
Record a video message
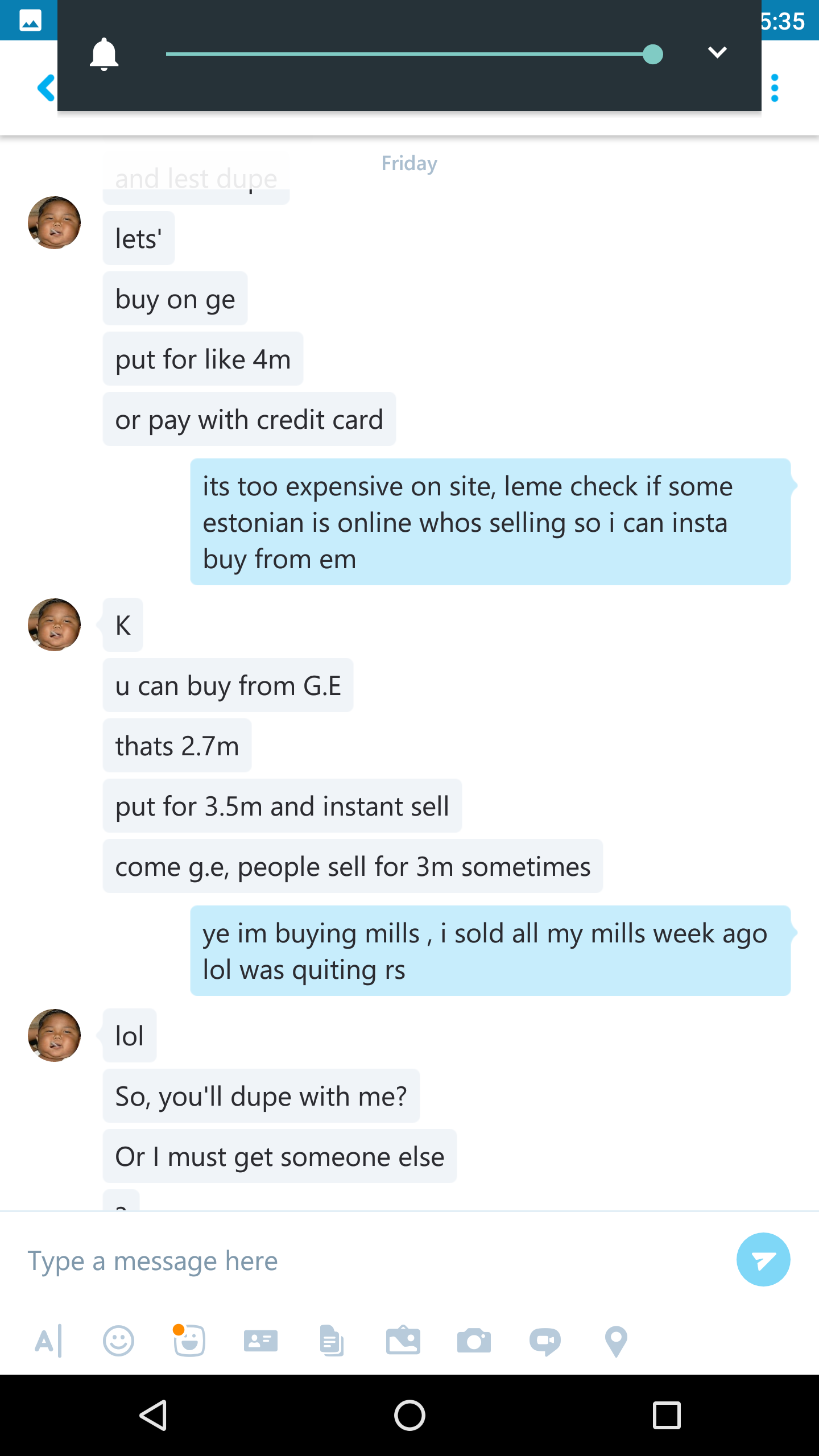[x=545, y=1342]
